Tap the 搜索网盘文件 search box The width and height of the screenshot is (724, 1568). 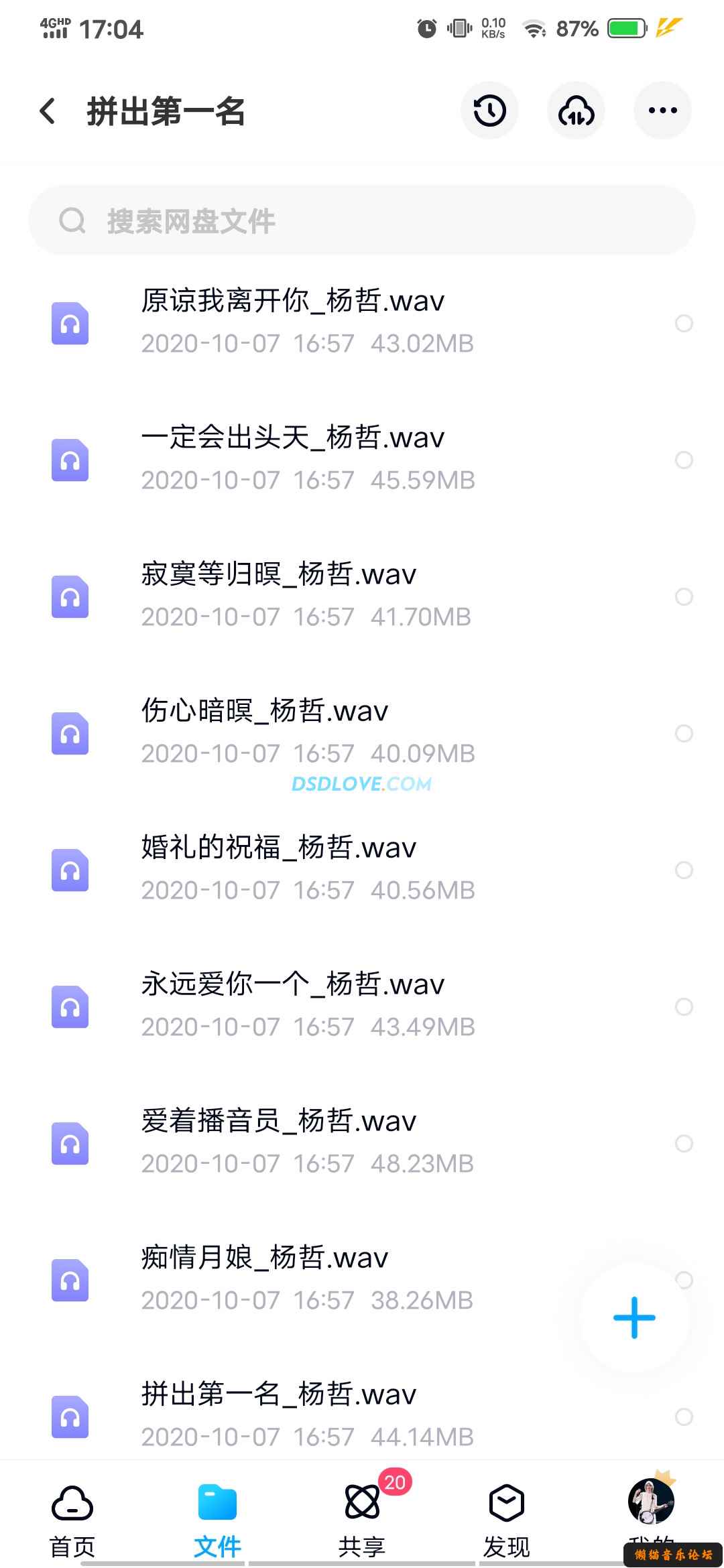point(362,220)
